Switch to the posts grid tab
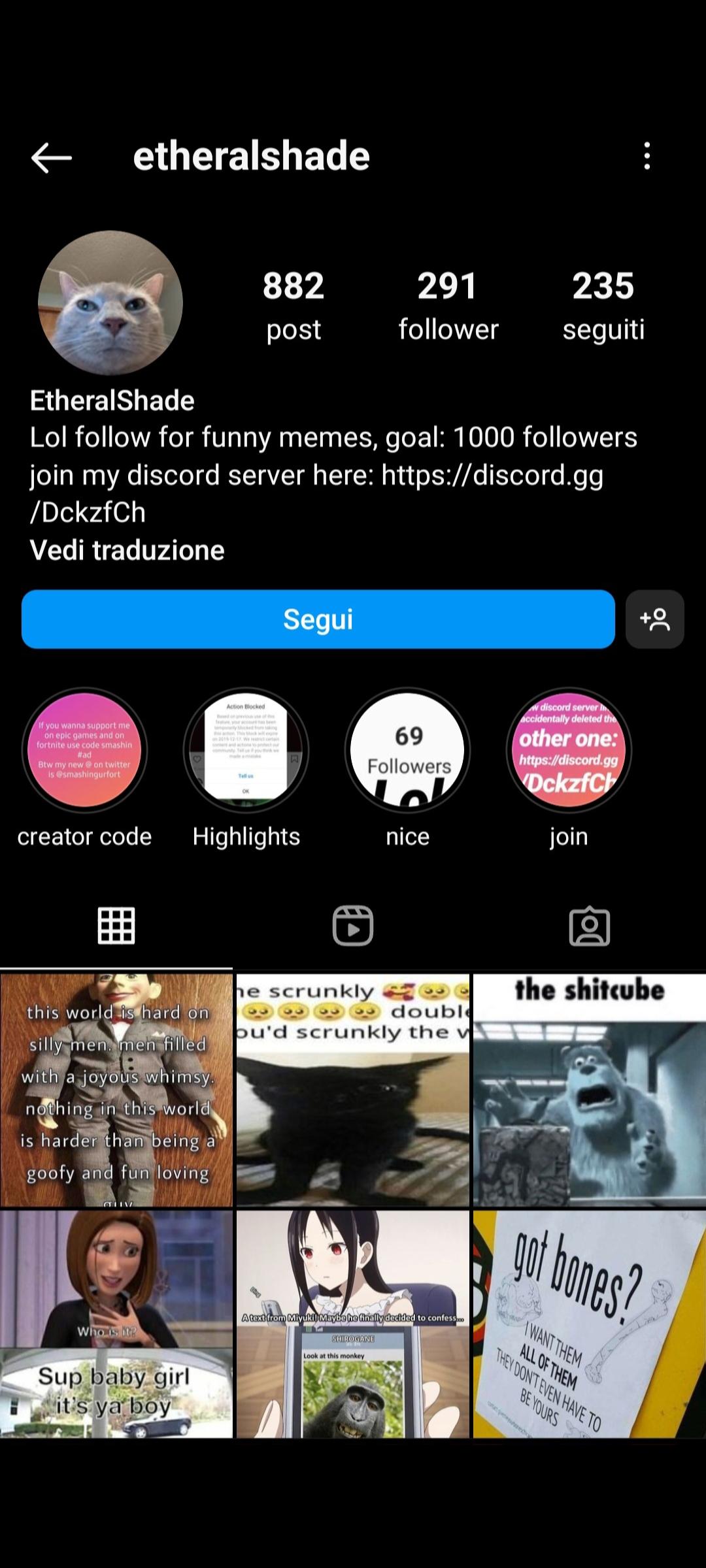The height and width of the screenshot is (1568, 706). [x=116, y=926]
